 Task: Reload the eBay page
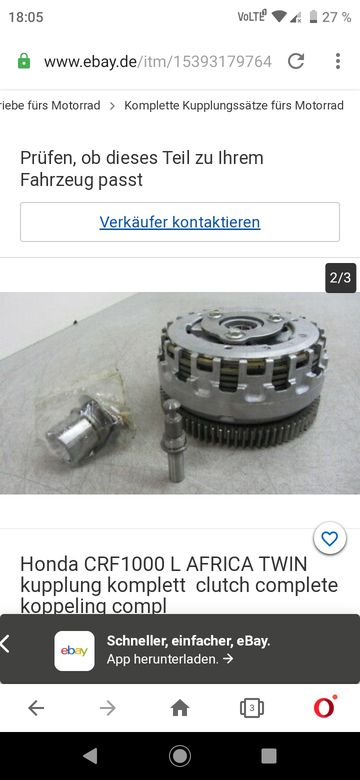point(296,61)
